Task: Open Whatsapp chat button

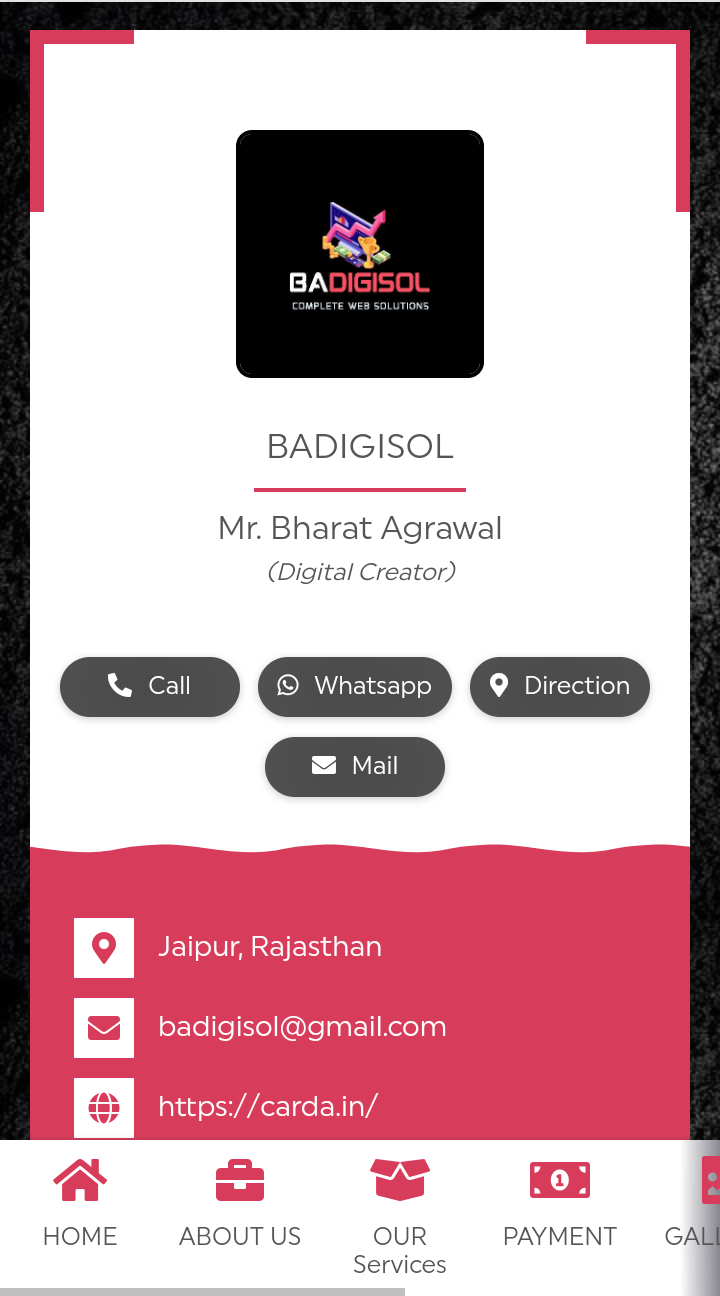Action: [x=355, y=686]
